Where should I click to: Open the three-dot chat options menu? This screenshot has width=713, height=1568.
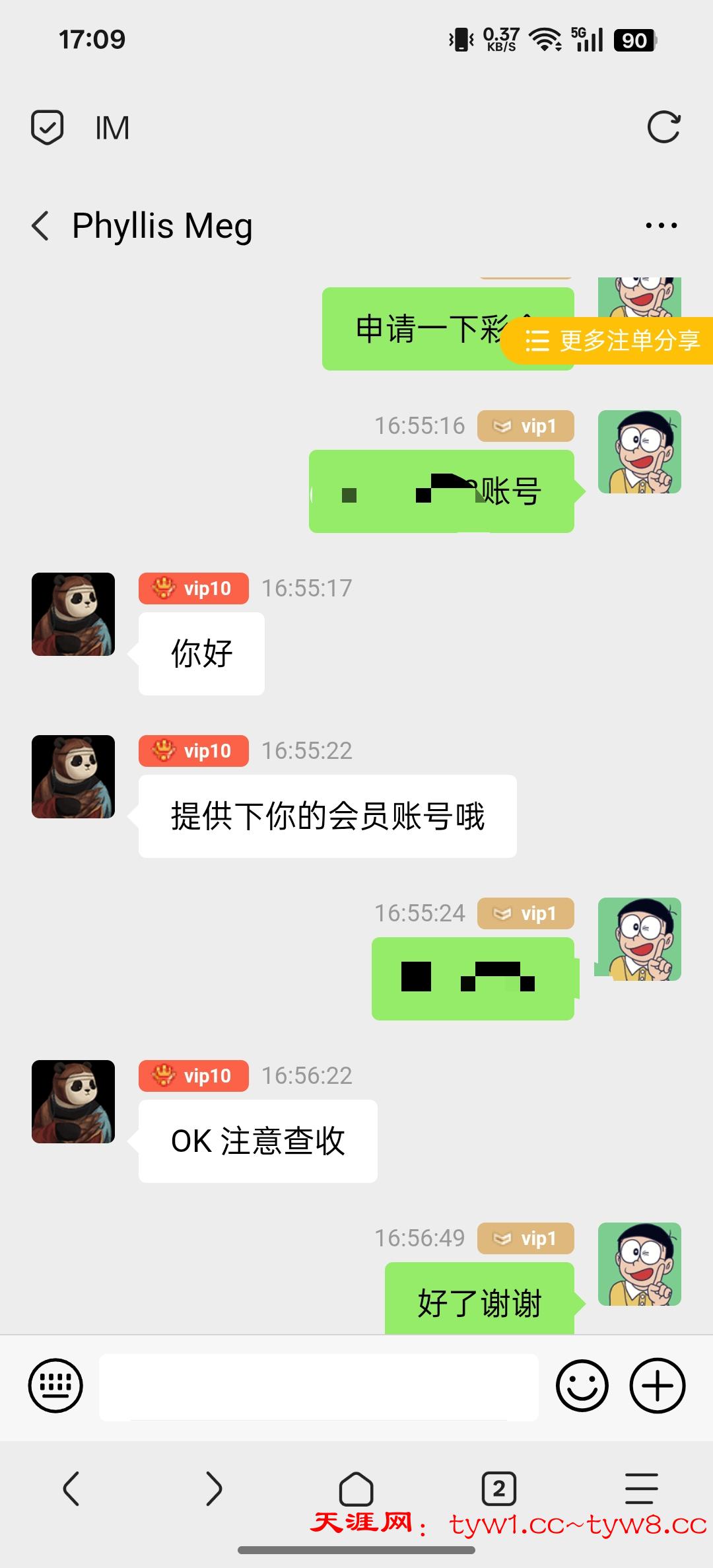(x=661, y=226)
